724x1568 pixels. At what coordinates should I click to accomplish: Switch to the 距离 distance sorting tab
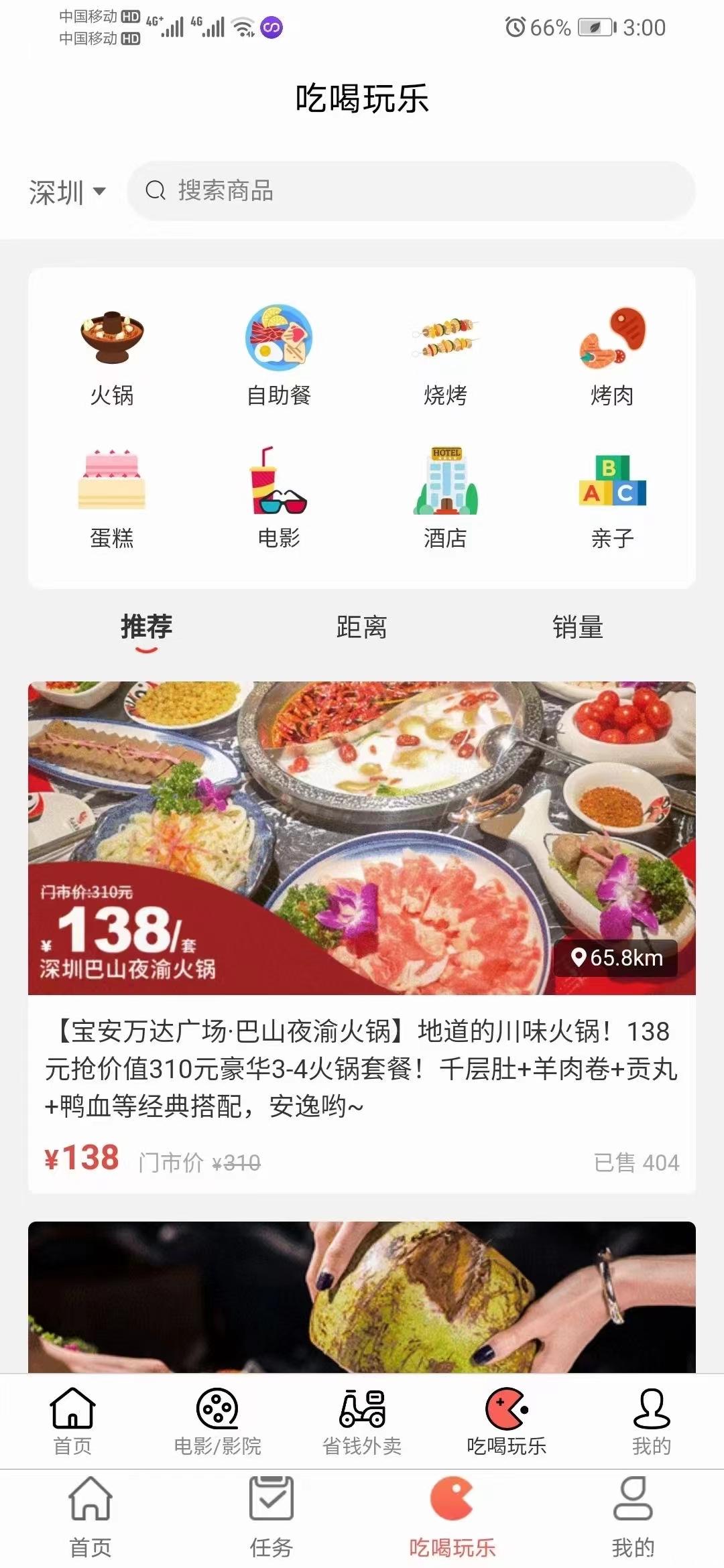click(363, 627)
